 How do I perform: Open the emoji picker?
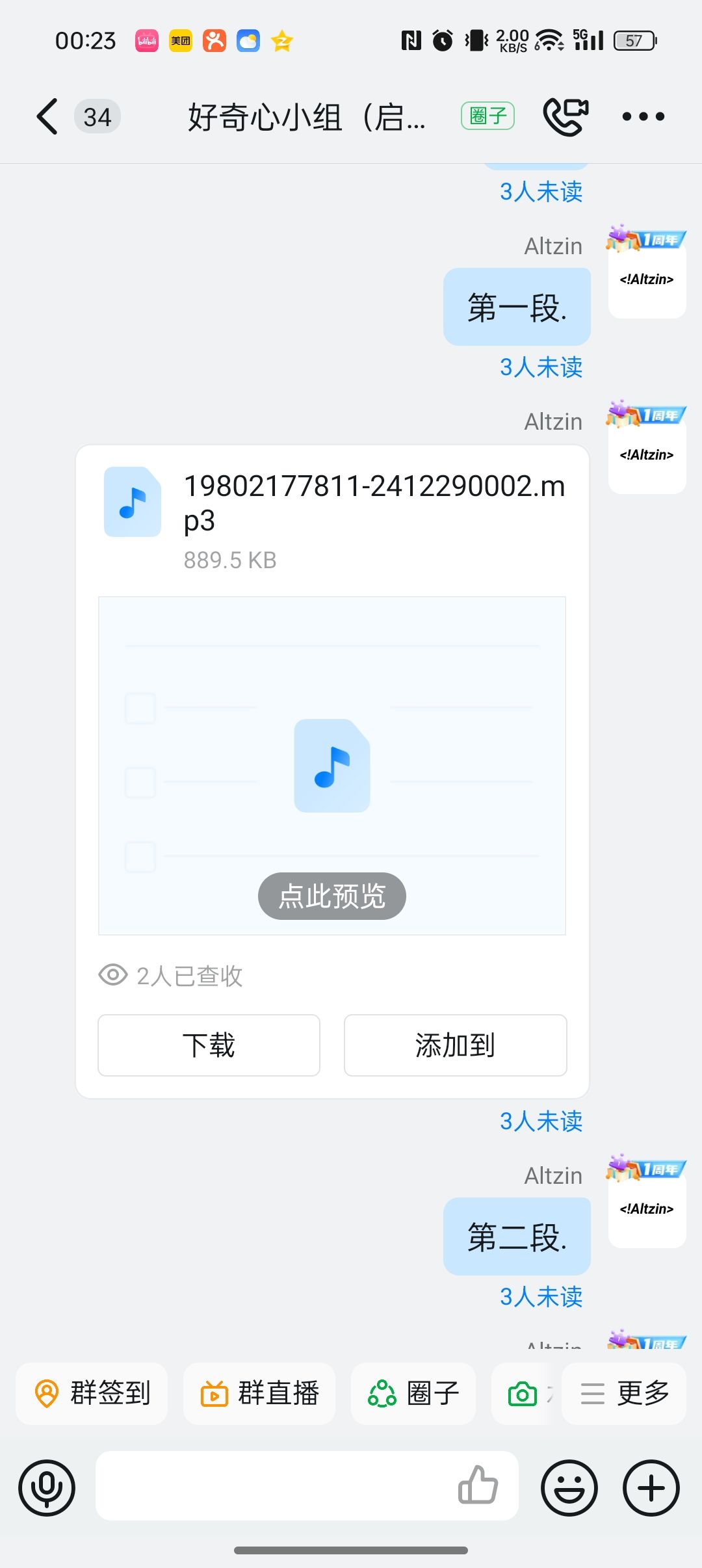tap(569, 1488)
